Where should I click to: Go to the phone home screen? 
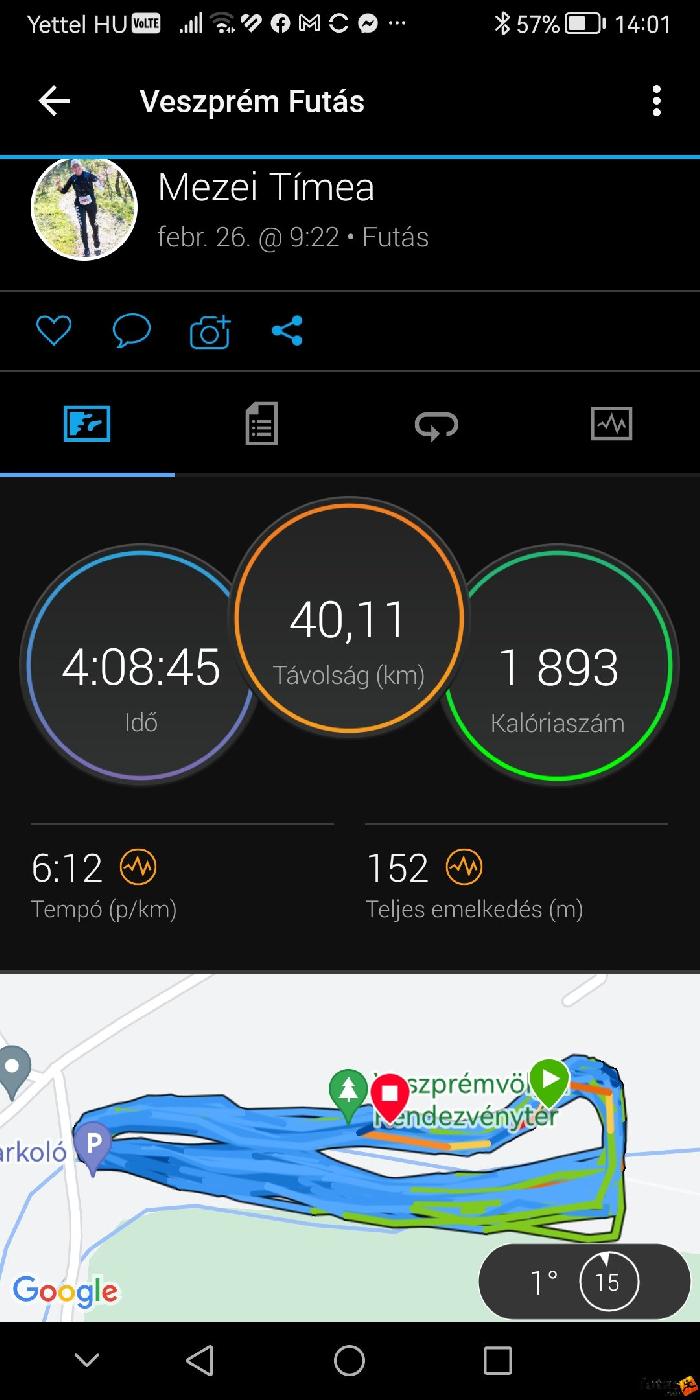(x=349, y=1360)
